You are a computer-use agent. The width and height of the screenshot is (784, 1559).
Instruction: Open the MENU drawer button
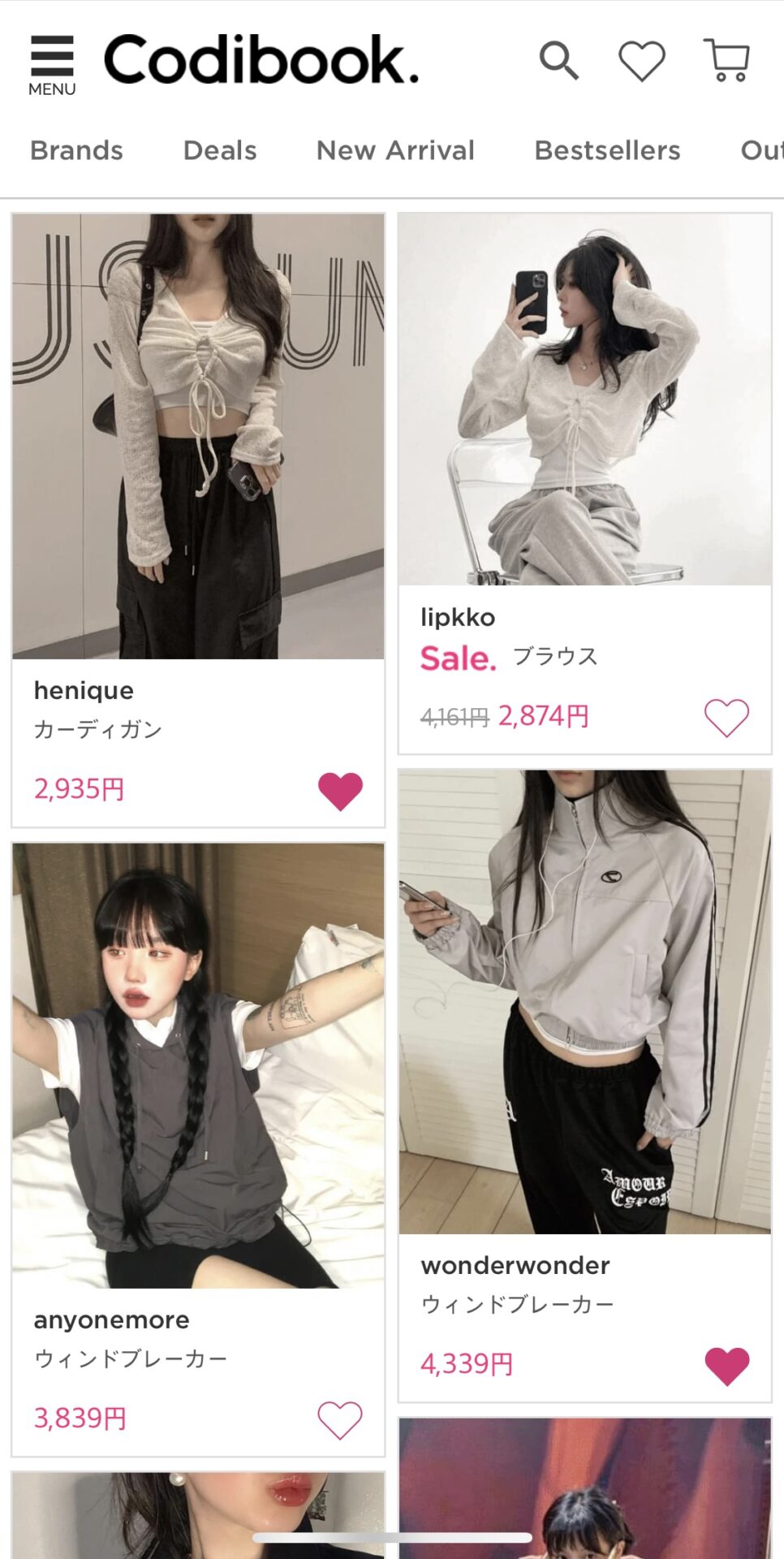tap(52, 65)
